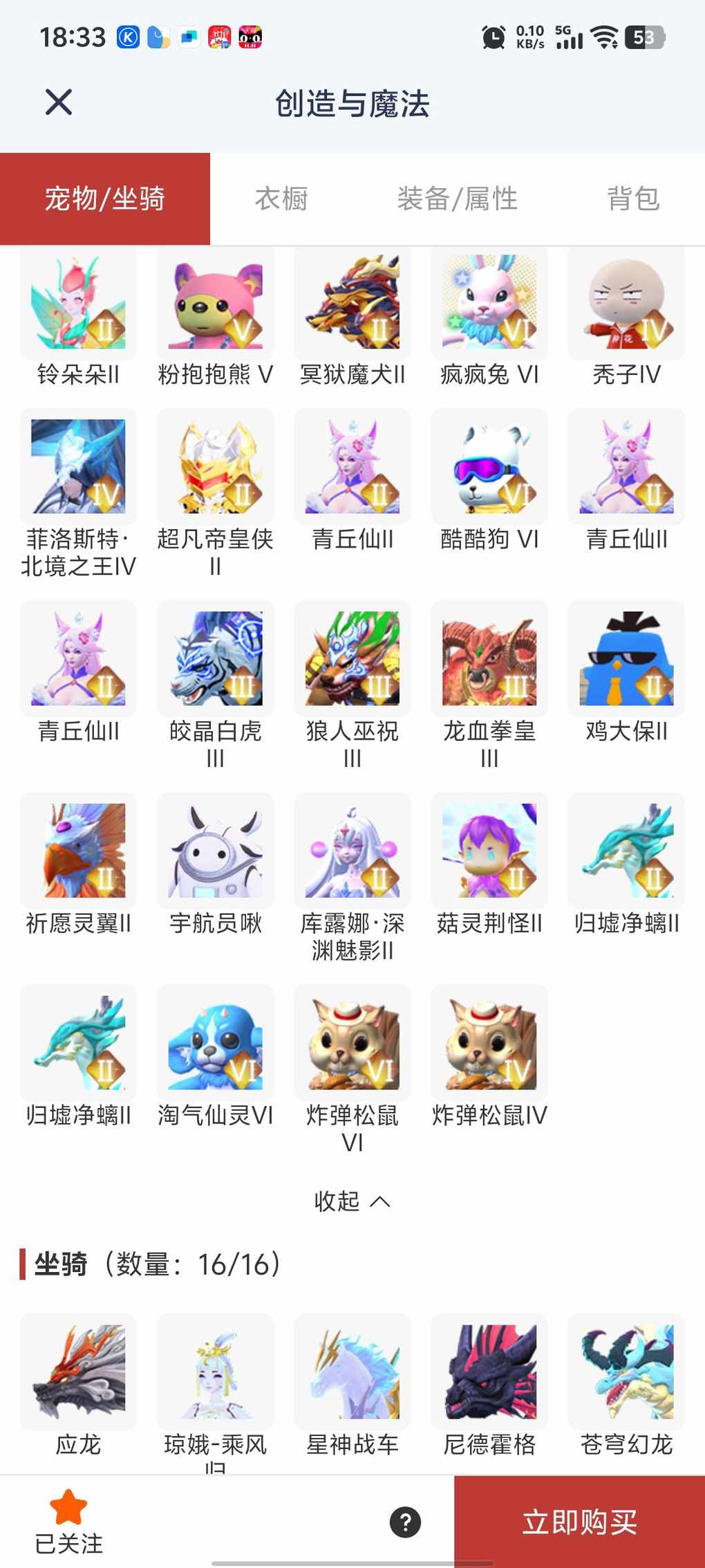This screenshot has height=1568, width=705.
Task: Switch to the 装备/属性 tab
Action: [457, 199]
